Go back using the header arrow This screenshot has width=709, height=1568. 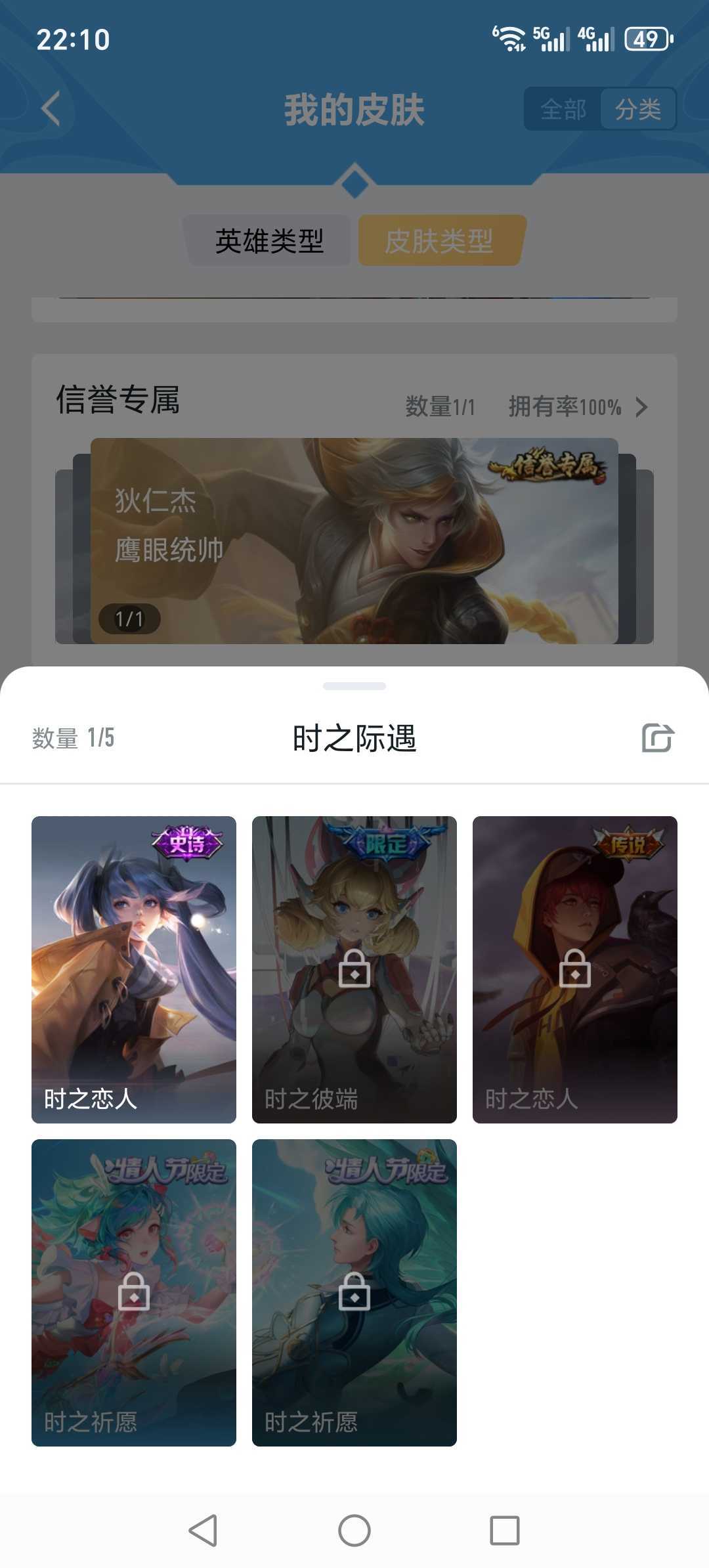click(x=51, y=108)
